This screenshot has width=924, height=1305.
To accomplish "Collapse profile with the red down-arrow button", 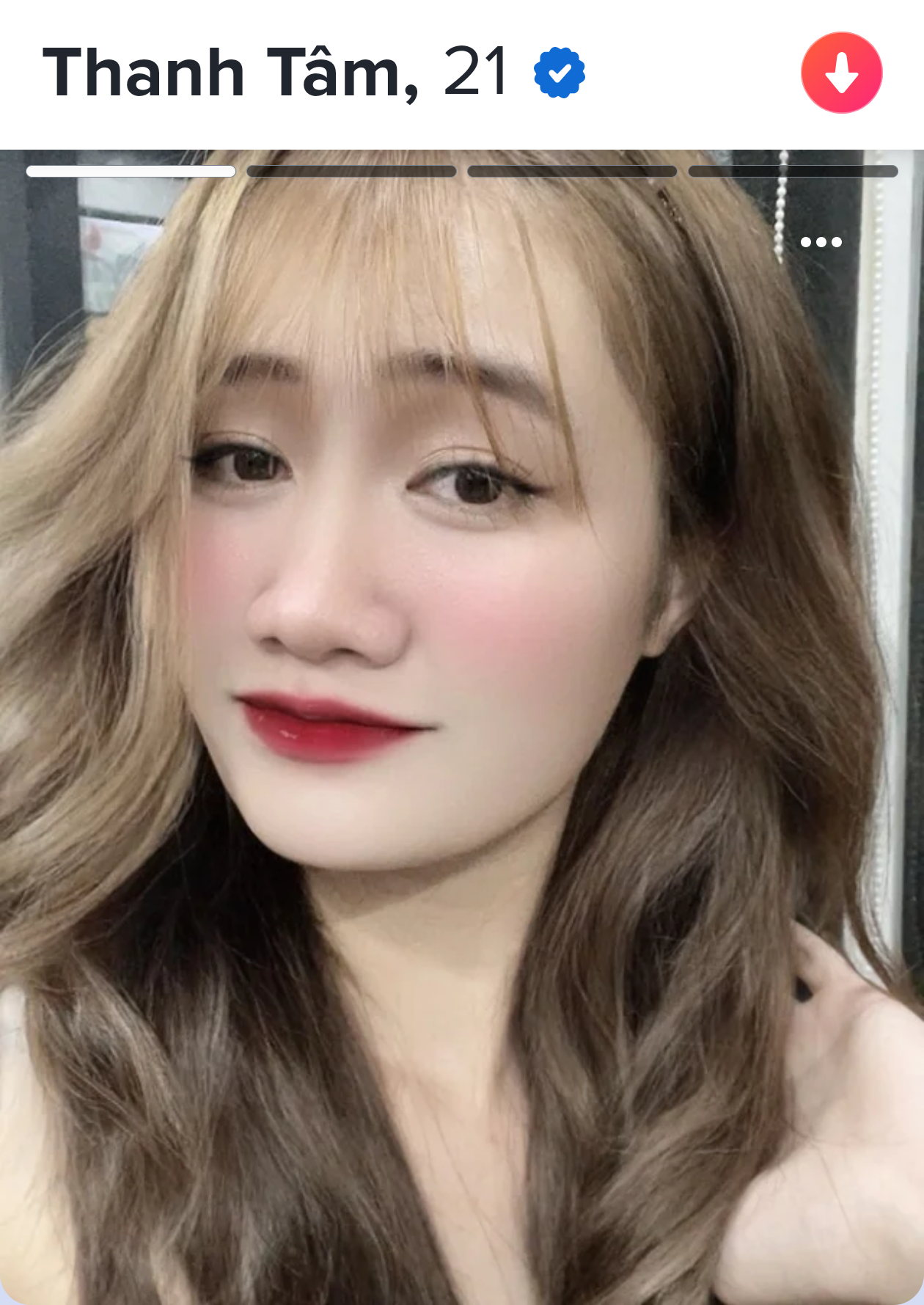I will coord(841,73).
